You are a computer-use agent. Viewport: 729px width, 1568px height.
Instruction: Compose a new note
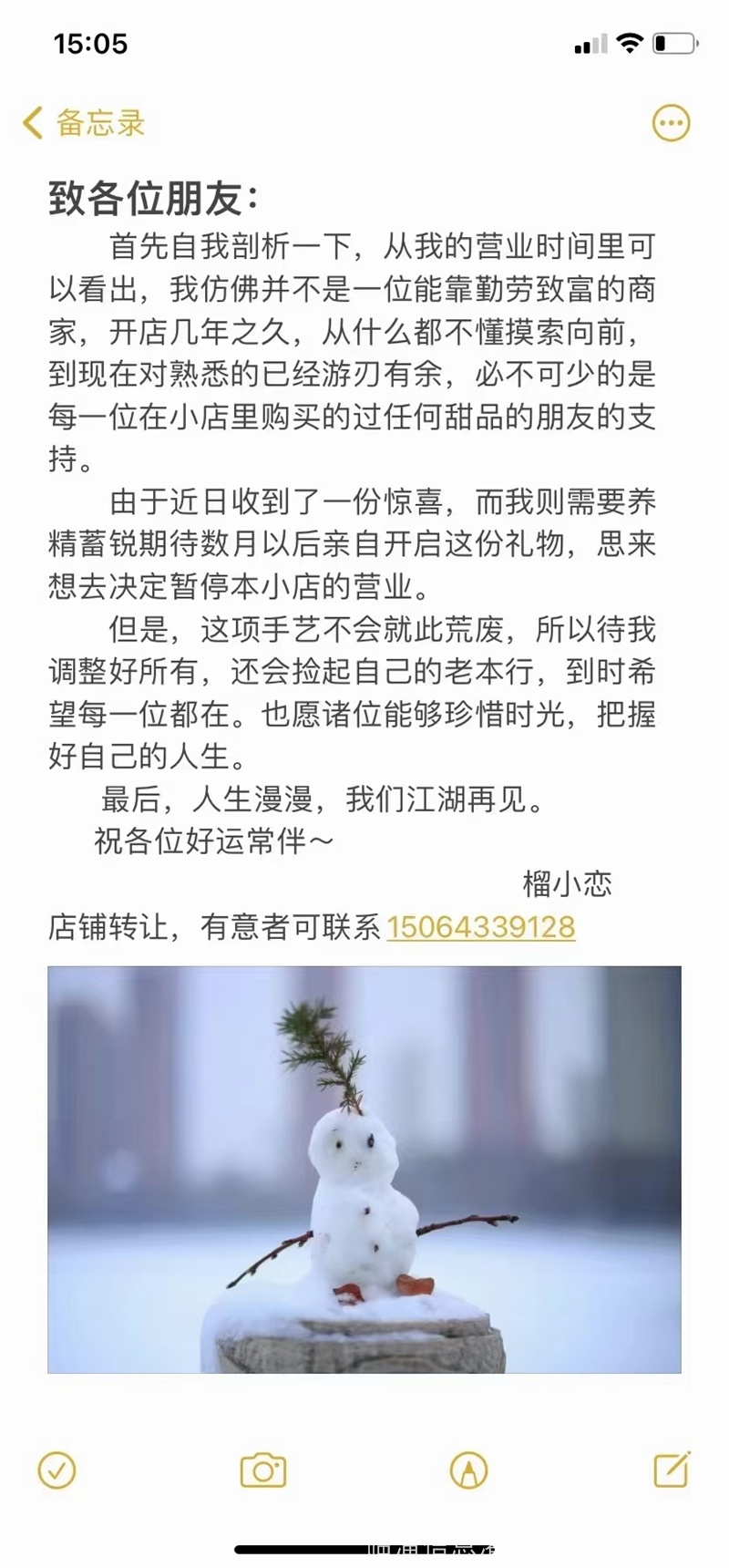673,1470
